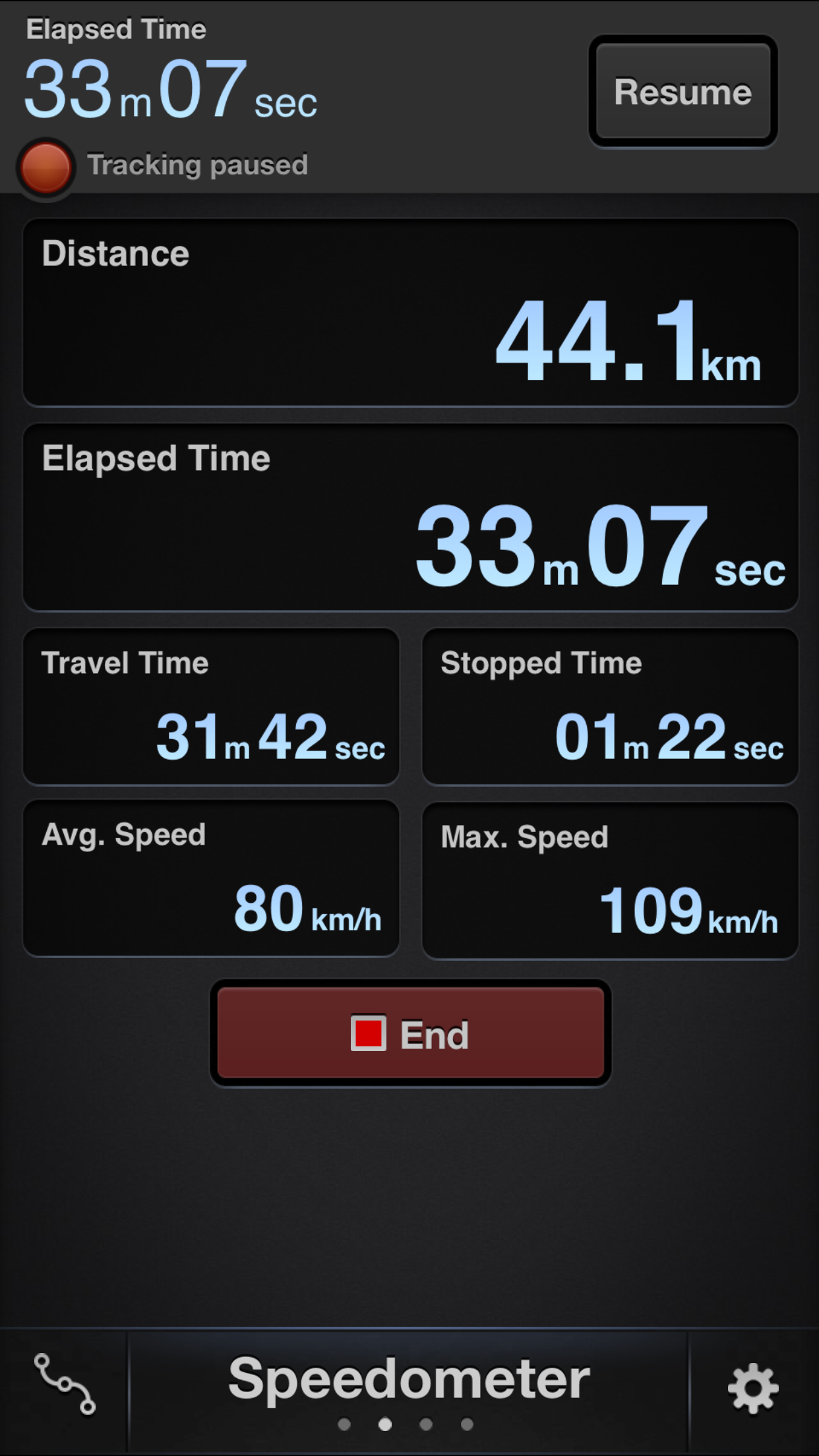819x1456 pixels.
Task: End the current trip
Action: (x=410, y=1033)
